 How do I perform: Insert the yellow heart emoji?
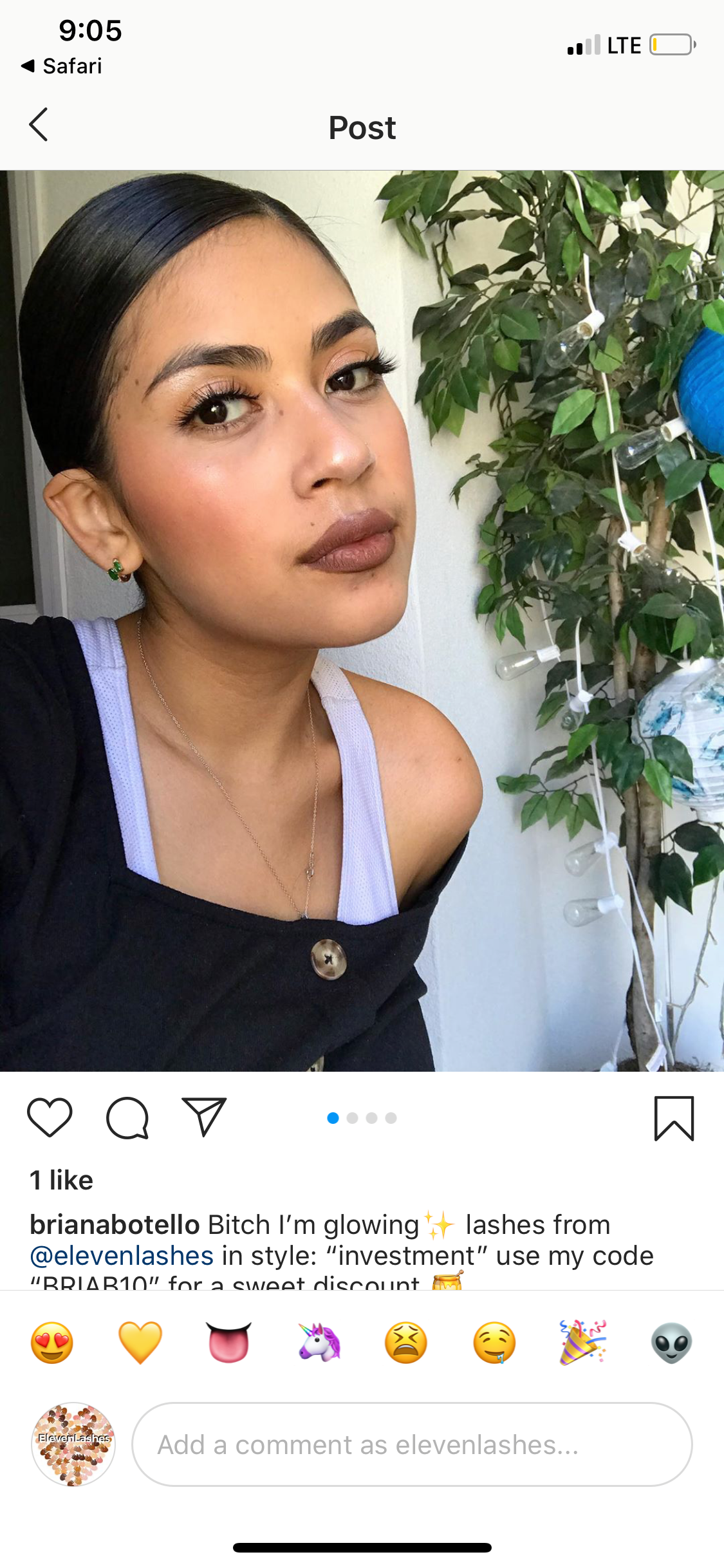(140, 1343)
